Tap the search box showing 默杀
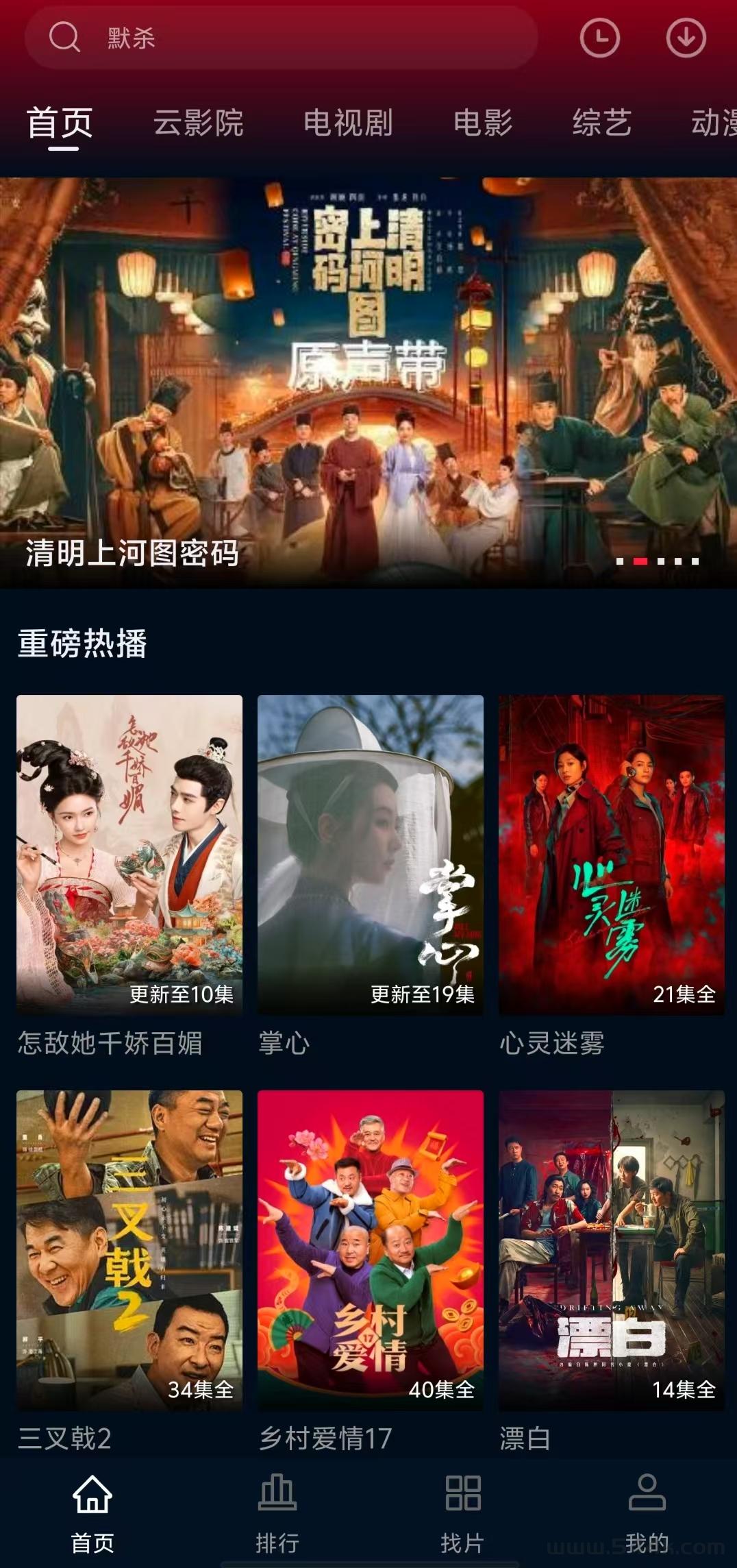737x1568 pixels. (281, 38)
